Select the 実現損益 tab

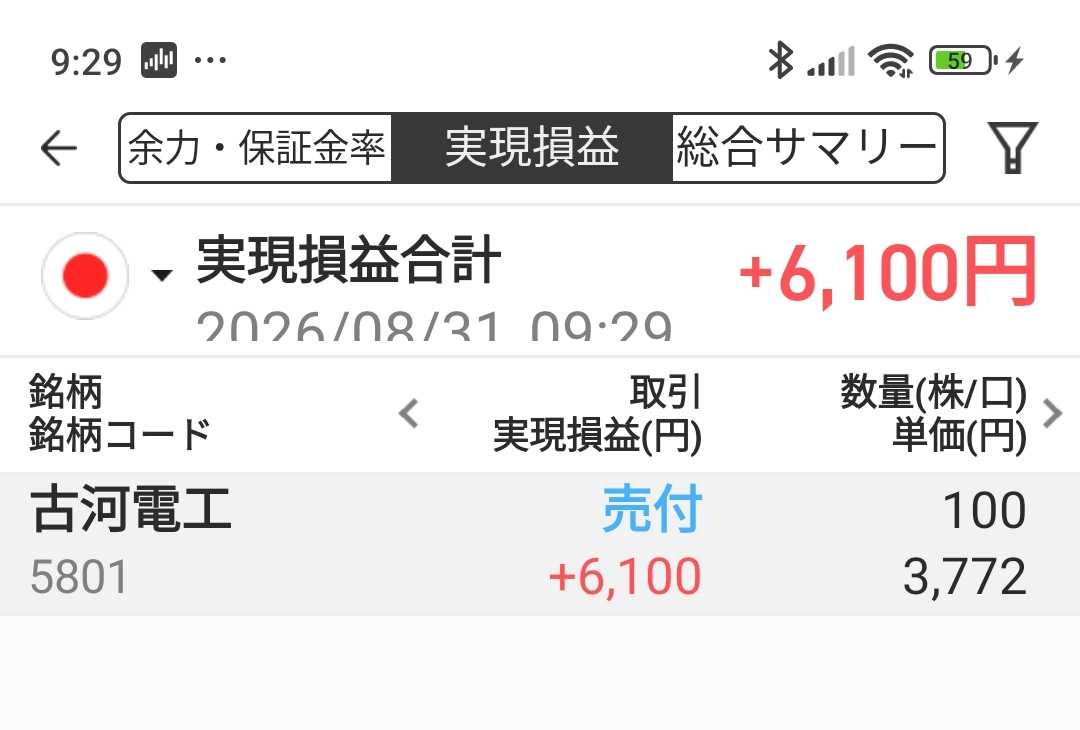pos(532,148)
